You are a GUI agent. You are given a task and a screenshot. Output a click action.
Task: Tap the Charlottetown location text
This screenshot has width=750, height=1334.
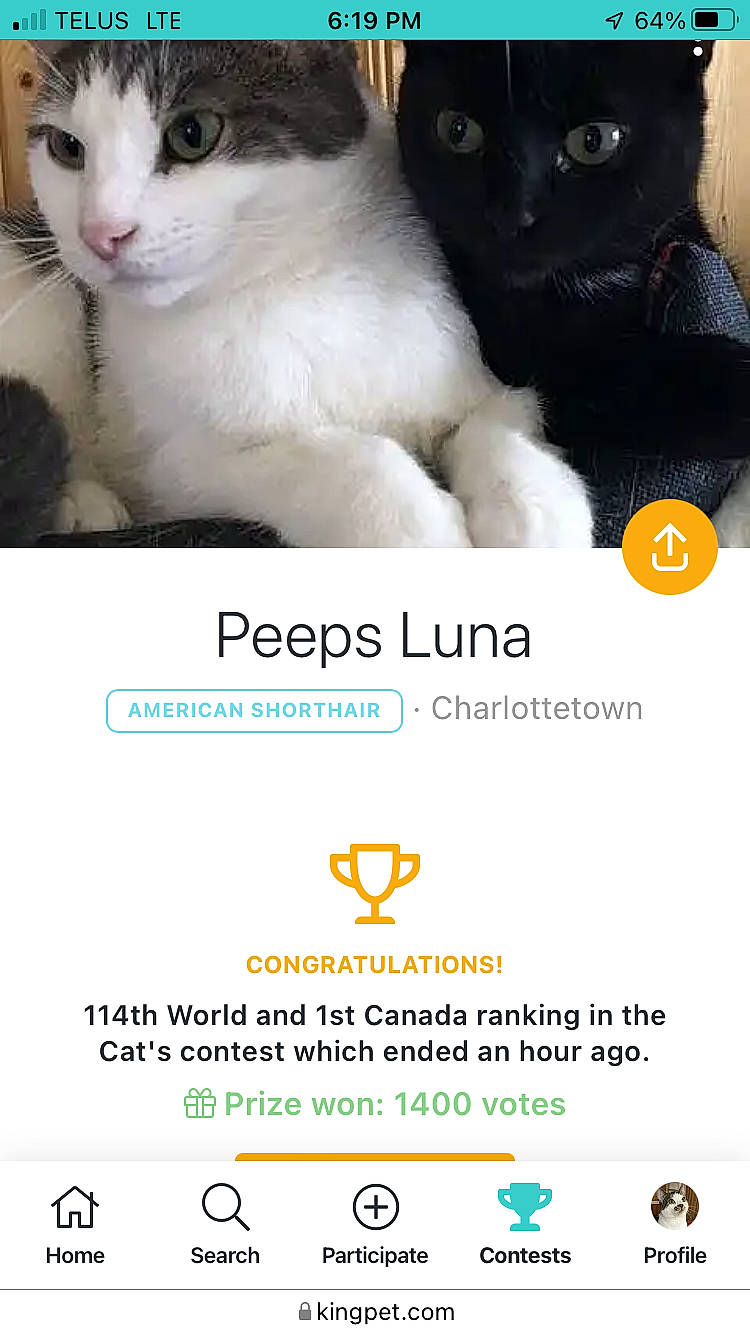536,708
